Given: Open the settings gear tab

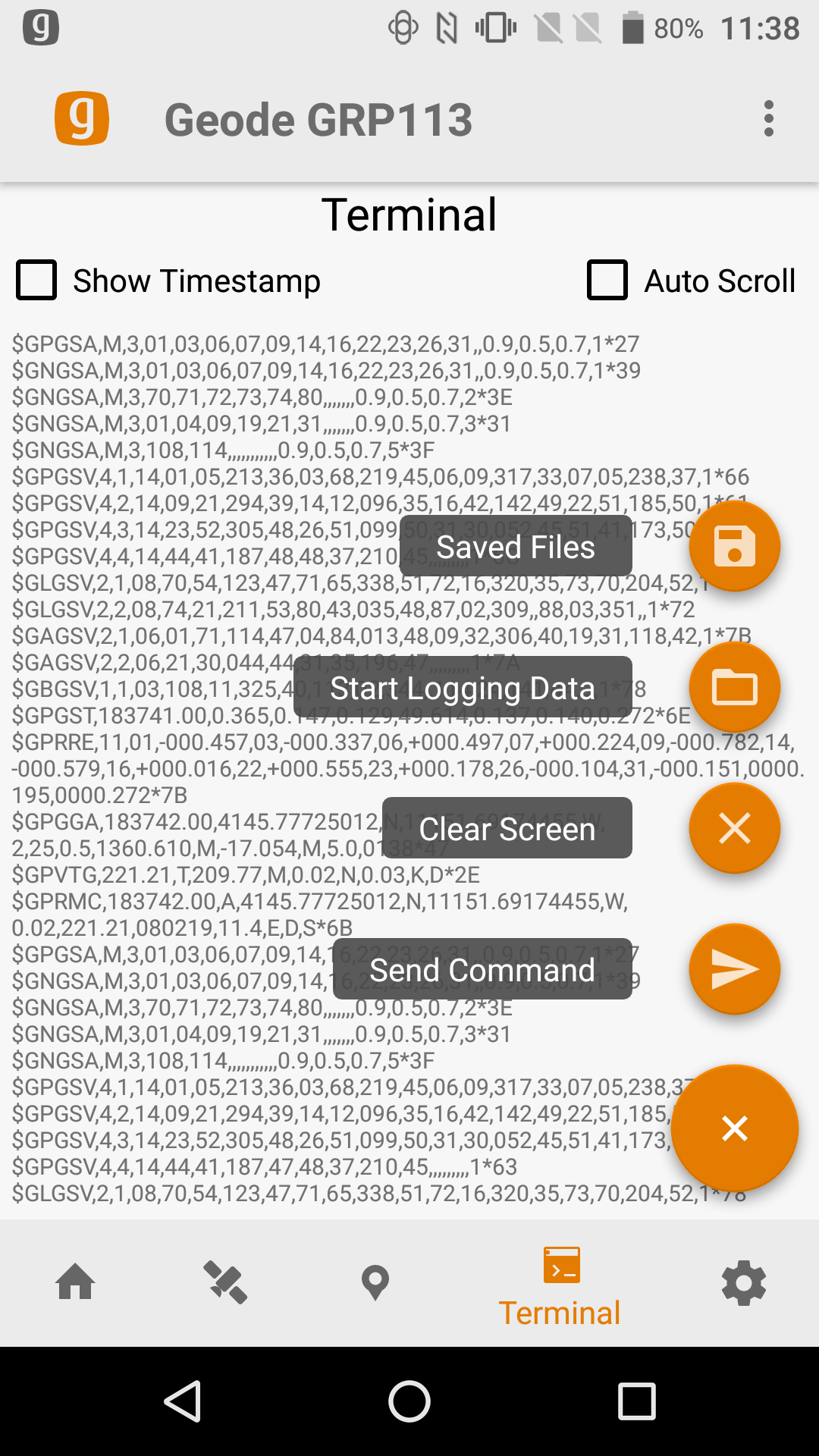Looking at the screenshot, I should (743, 1283).
